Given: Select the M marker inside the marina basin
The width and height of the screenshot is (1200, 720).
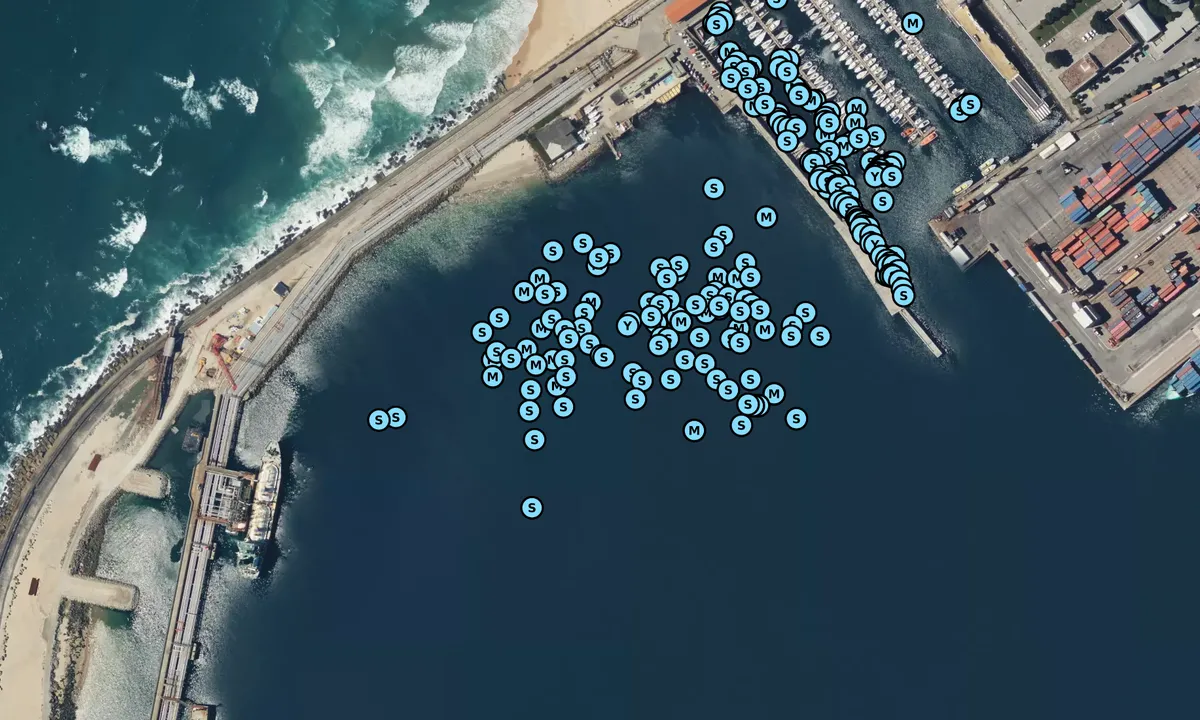Looking at the screenshot, I should click(912, 23).
